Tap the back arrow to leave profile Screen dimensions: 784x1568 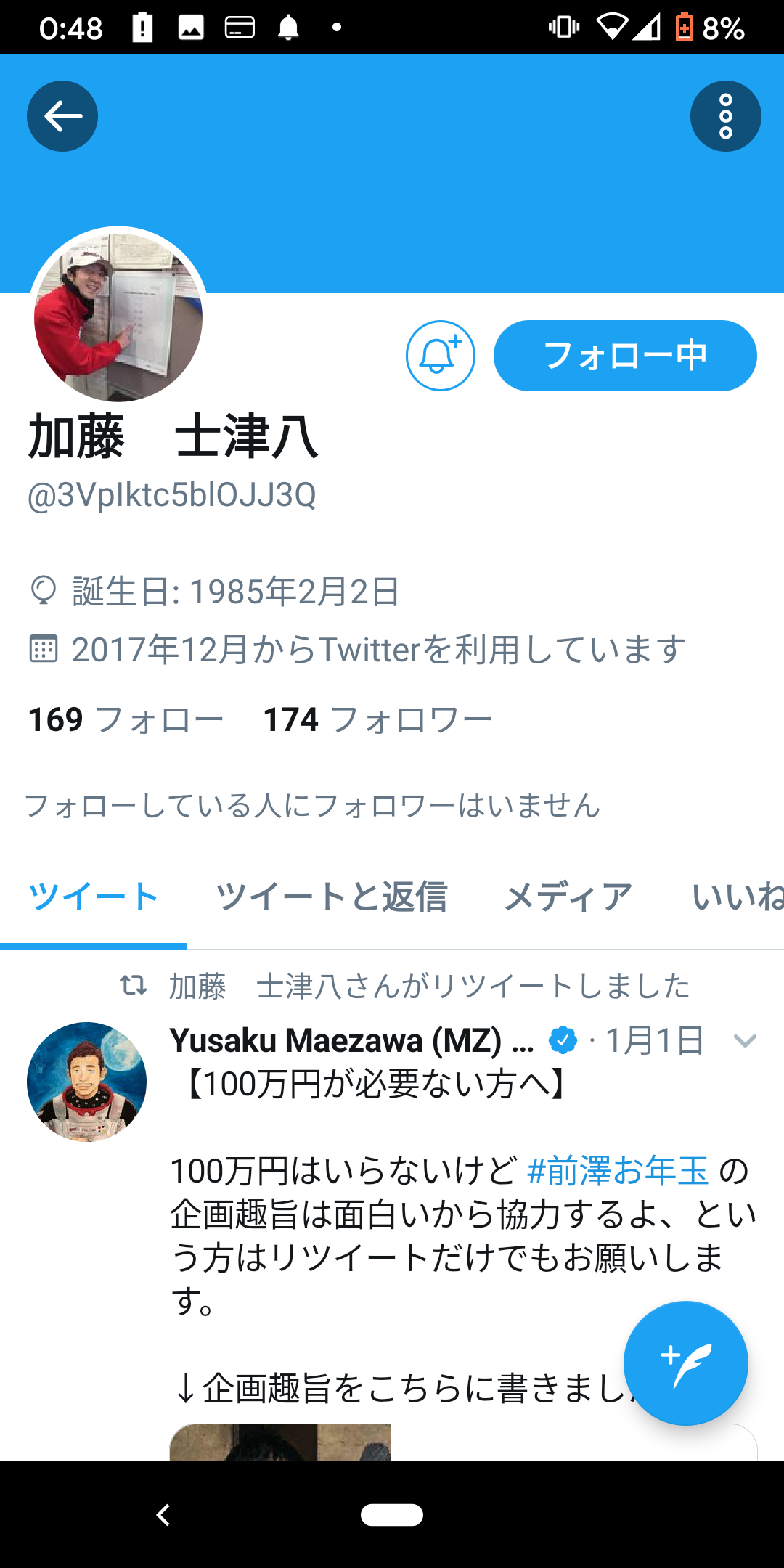coord(62,115)
